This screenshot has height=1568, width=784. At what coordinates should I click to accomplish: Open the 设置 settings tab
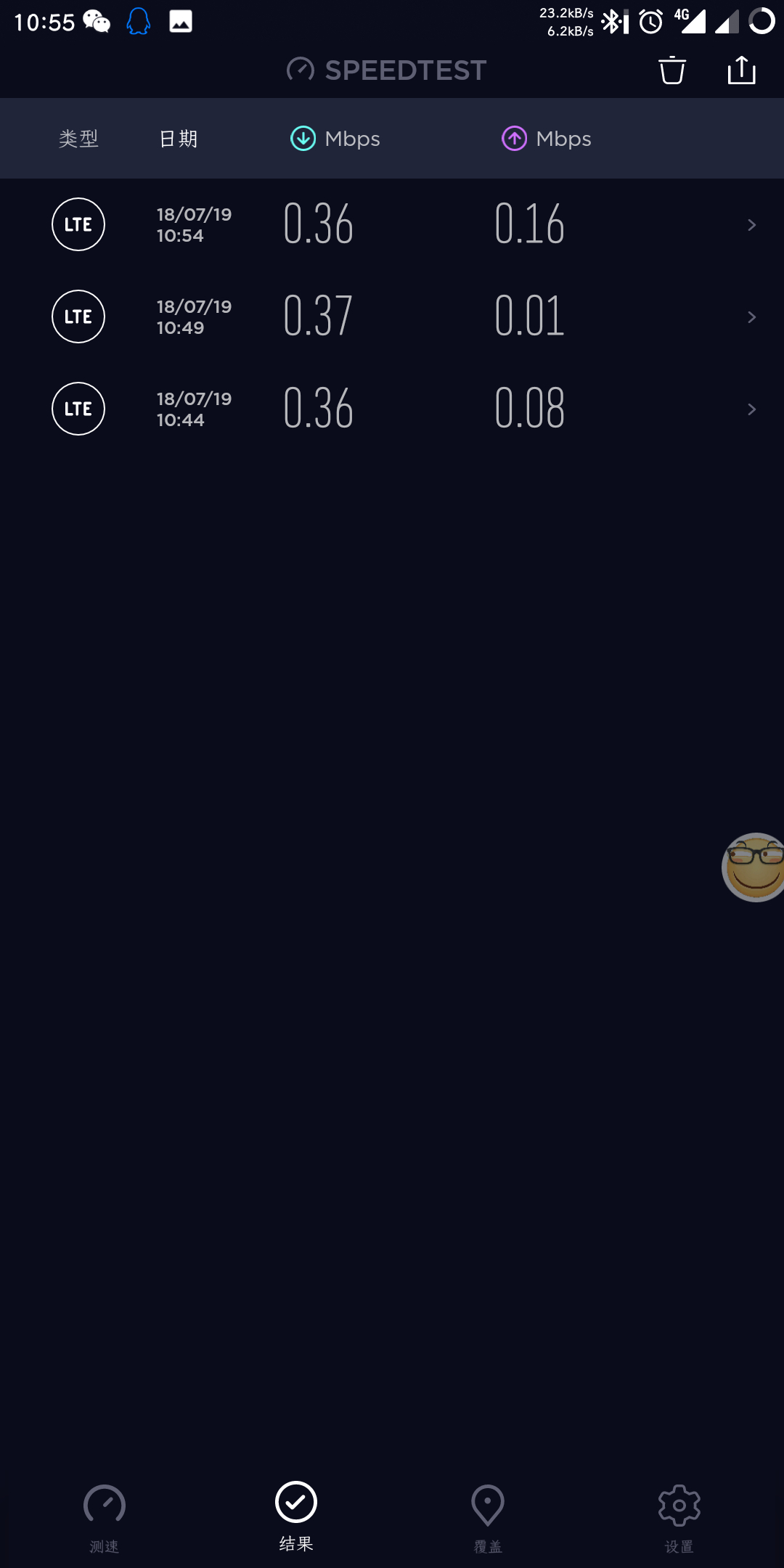[x=679, y=1514]
